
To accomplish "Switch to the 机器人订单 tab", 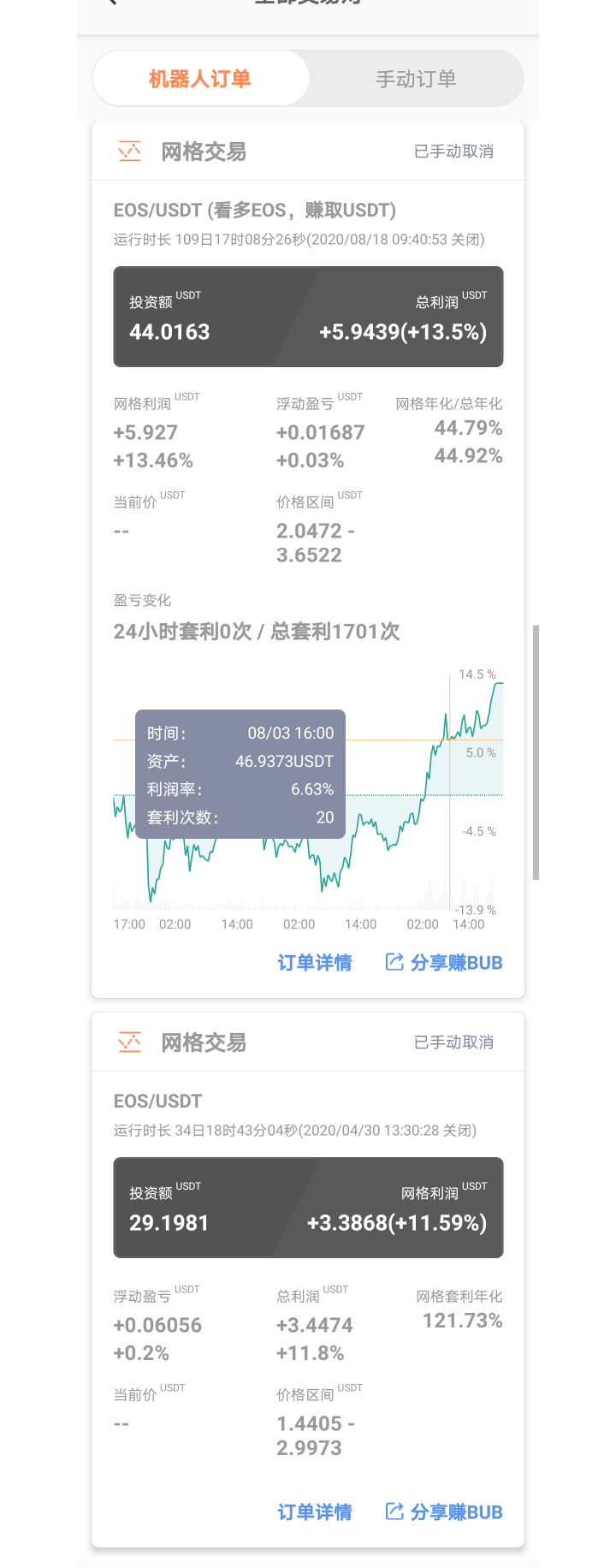I will 200,79.
